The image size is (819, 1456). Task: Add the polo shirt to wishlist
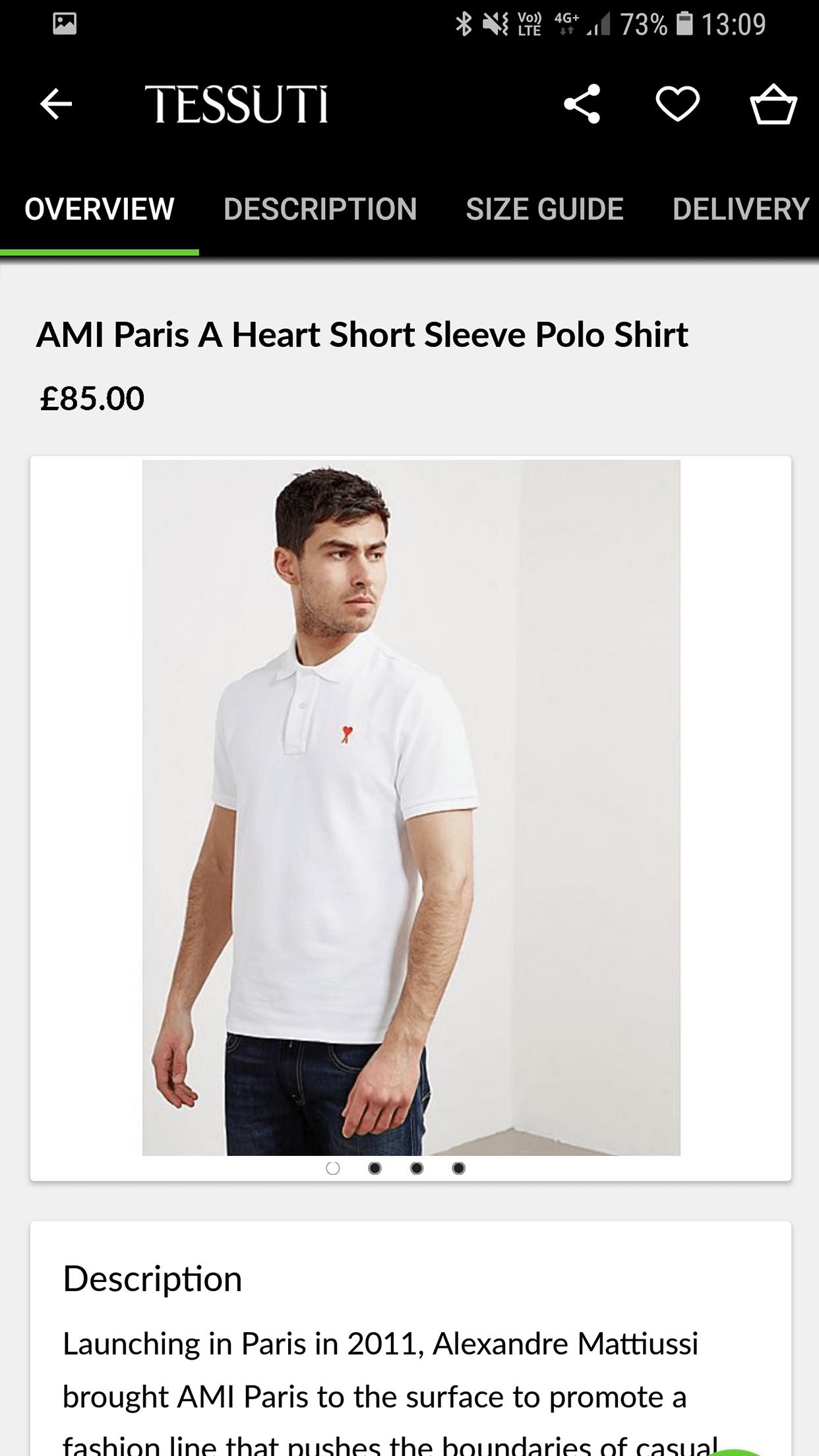[x=677, y=104]
